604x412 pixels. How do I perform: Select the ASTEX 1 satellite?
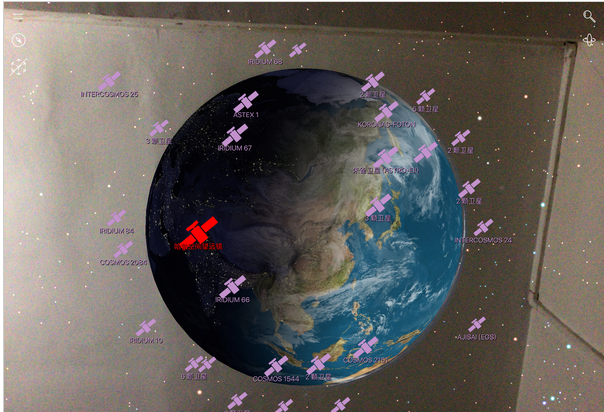pyautogui.click(x=246, y=102)
